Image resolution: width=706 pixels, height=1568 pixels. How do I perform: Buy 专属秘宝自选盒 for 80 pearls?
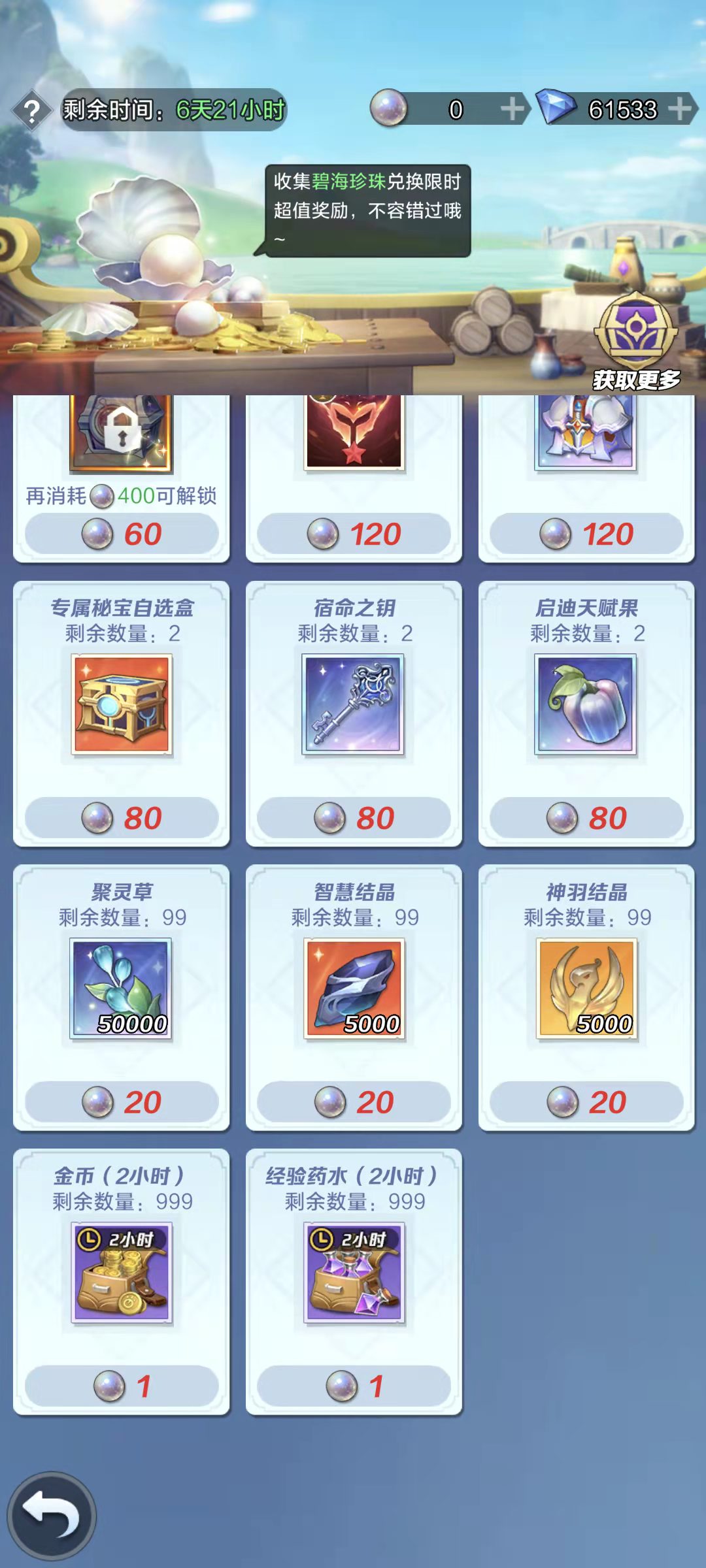pos(122,818)
